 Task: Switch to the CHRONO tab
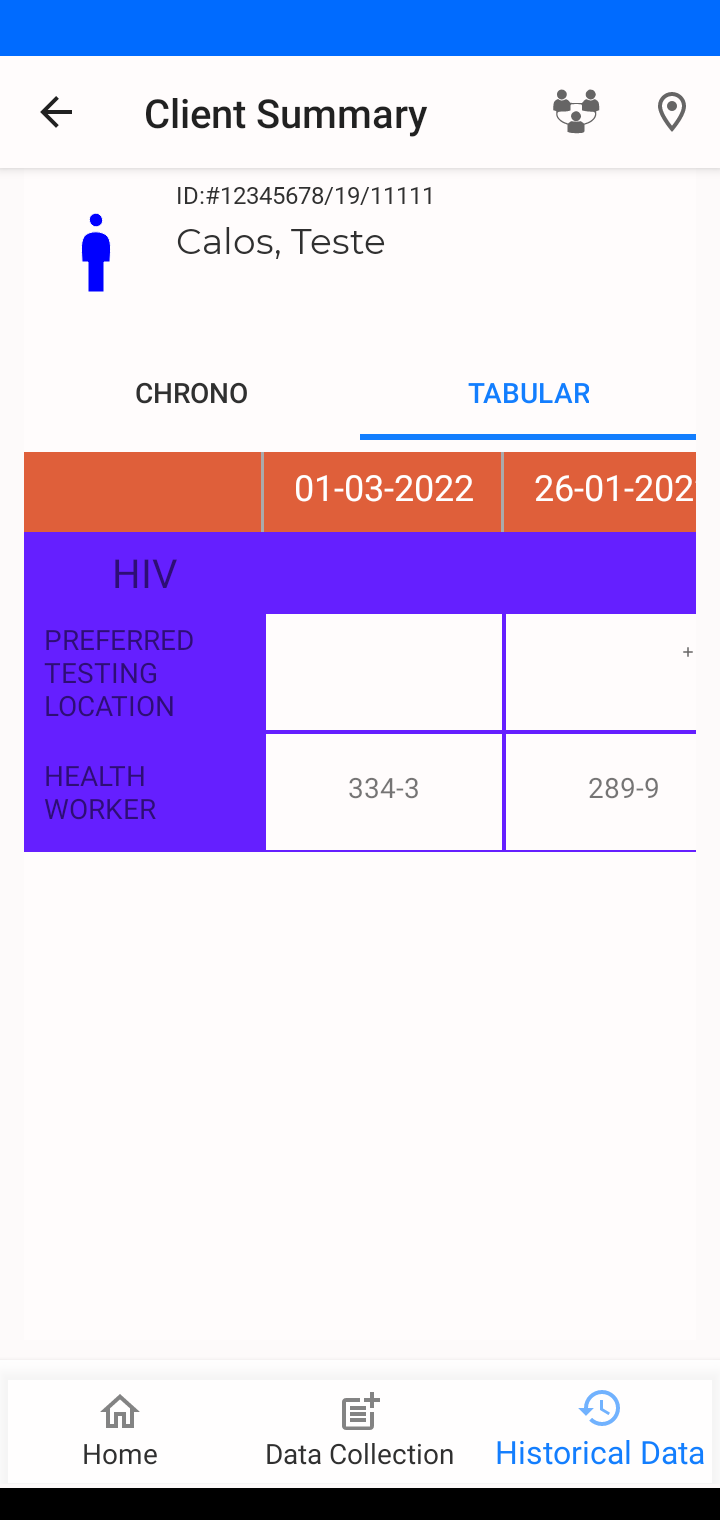[x=192, y=393]
